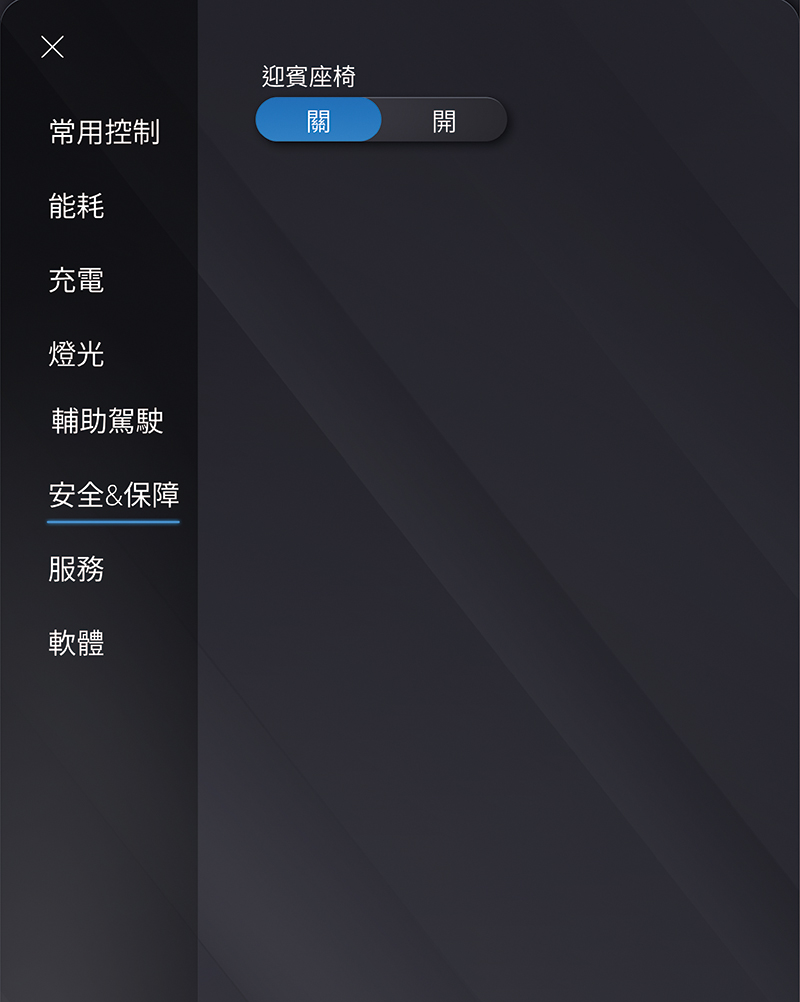Viewport: 800px width, 1002px height.
Task: Go to the 充電 settings
Action: click(76, 280)
